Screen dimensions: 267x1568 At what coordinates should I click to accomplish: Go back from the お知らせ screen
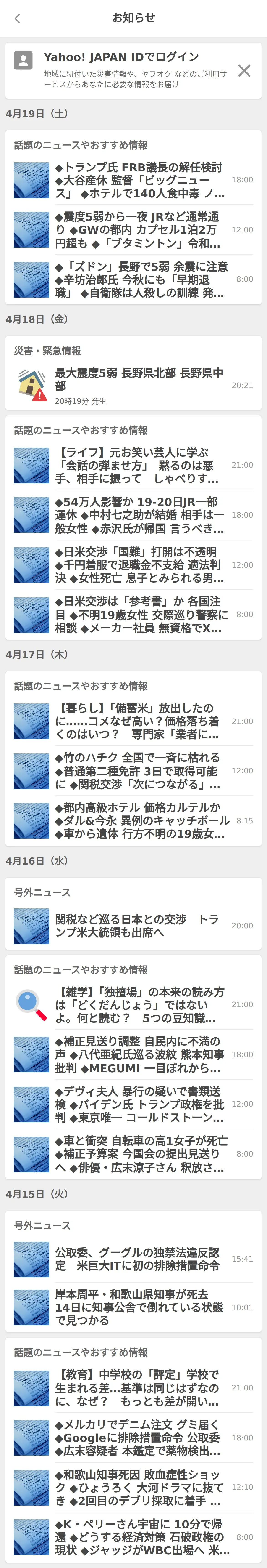[x=17, y=18]
